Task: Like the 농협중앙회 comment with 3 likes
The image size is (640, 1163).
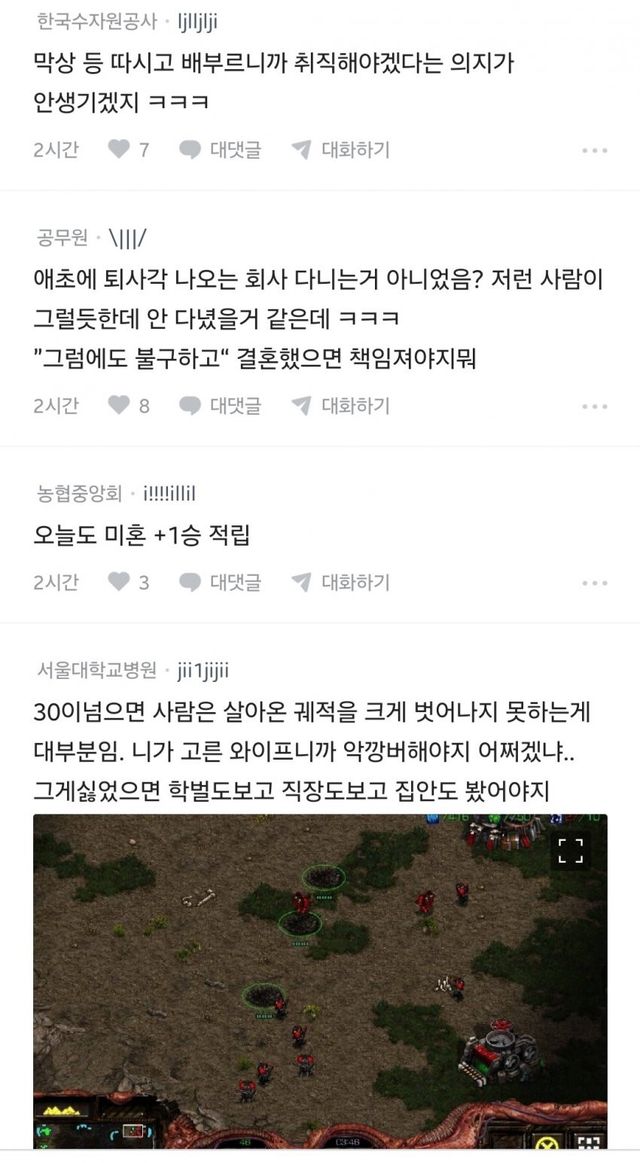Action: click(x=119, y=582)
